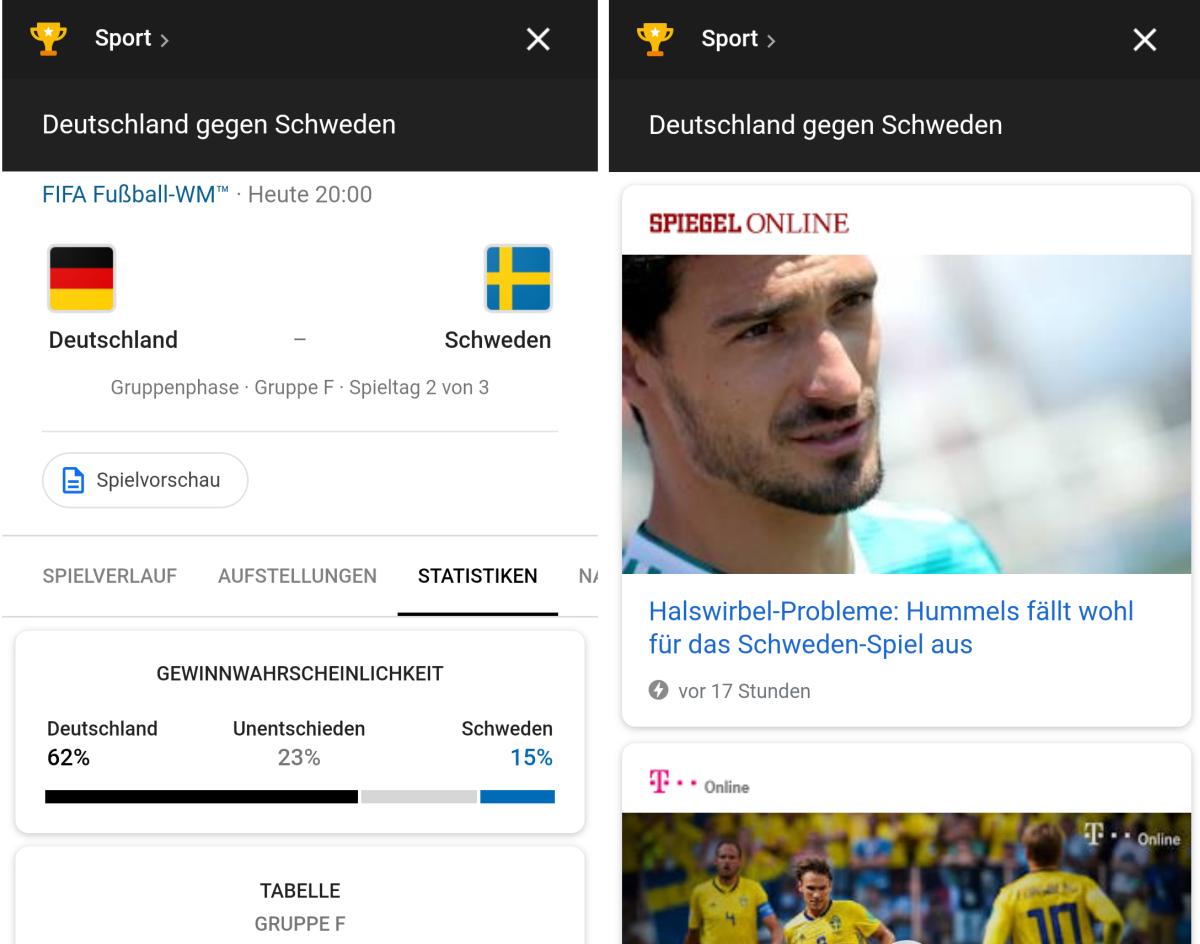
Task: Close the panel showing match statistics
Action: (x=538, y=39)
